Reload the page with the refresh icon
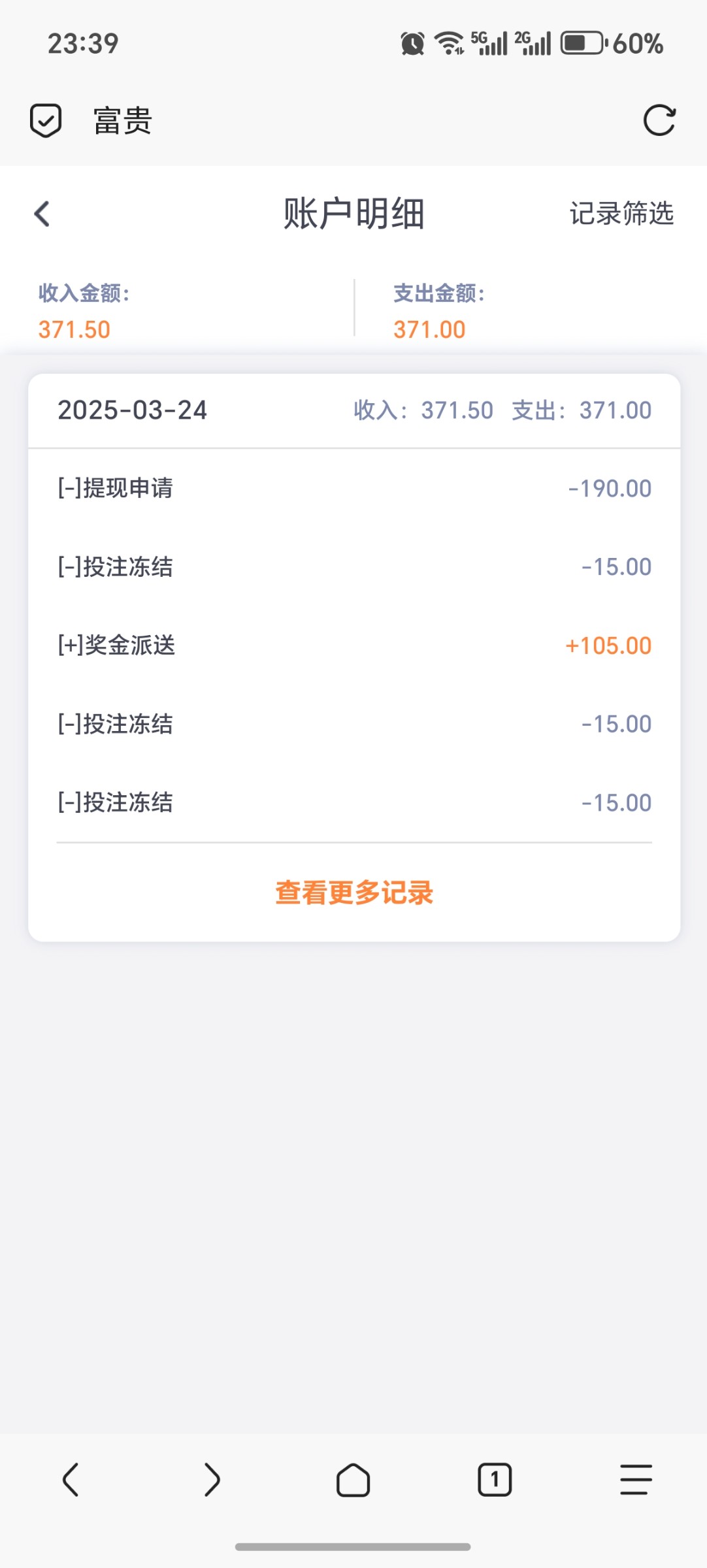The height and width of the screenshot is (1568, 707). click(659, 120)
